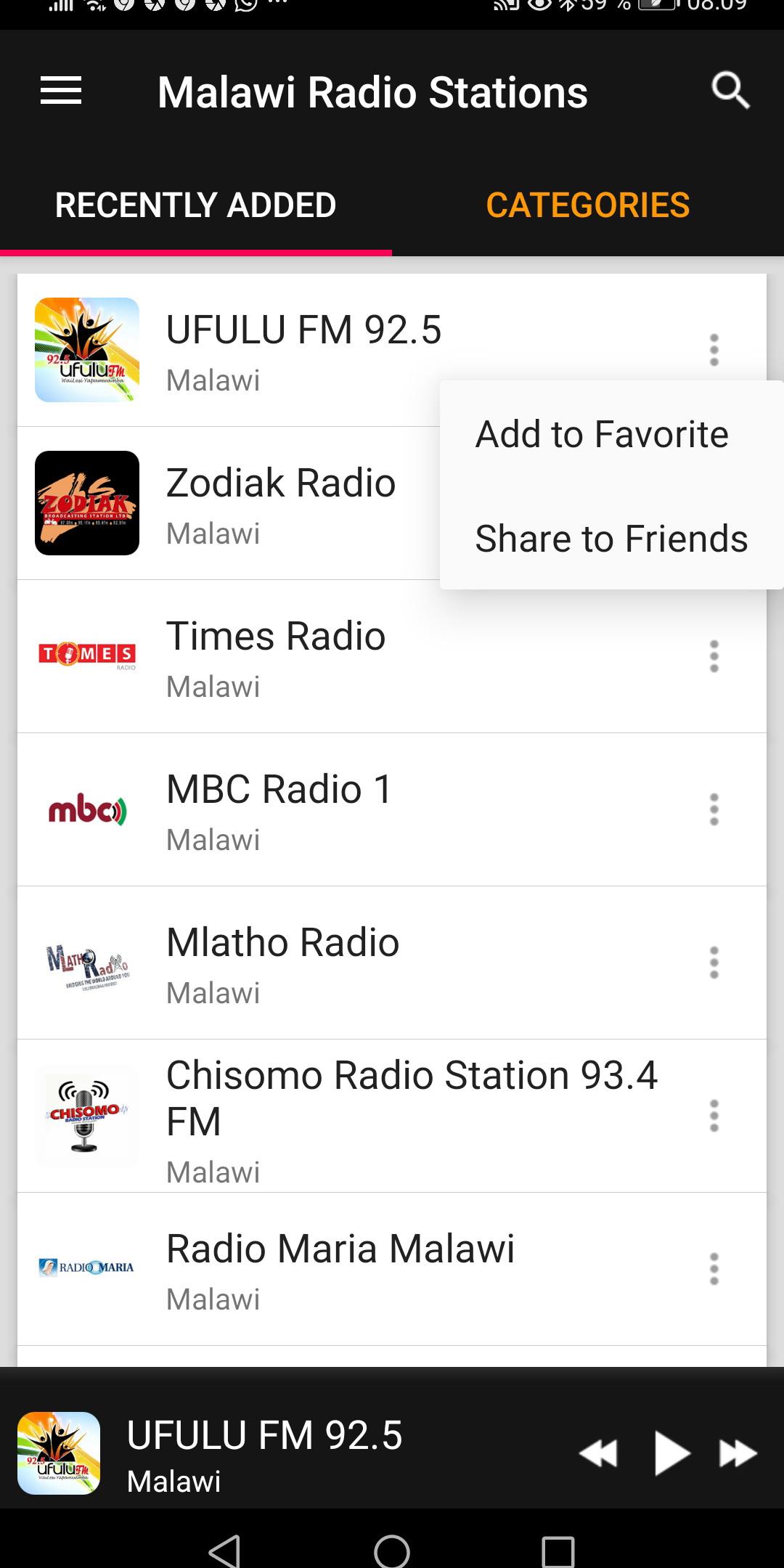Open options for Radio Maria Malawi

(714, 1269)
